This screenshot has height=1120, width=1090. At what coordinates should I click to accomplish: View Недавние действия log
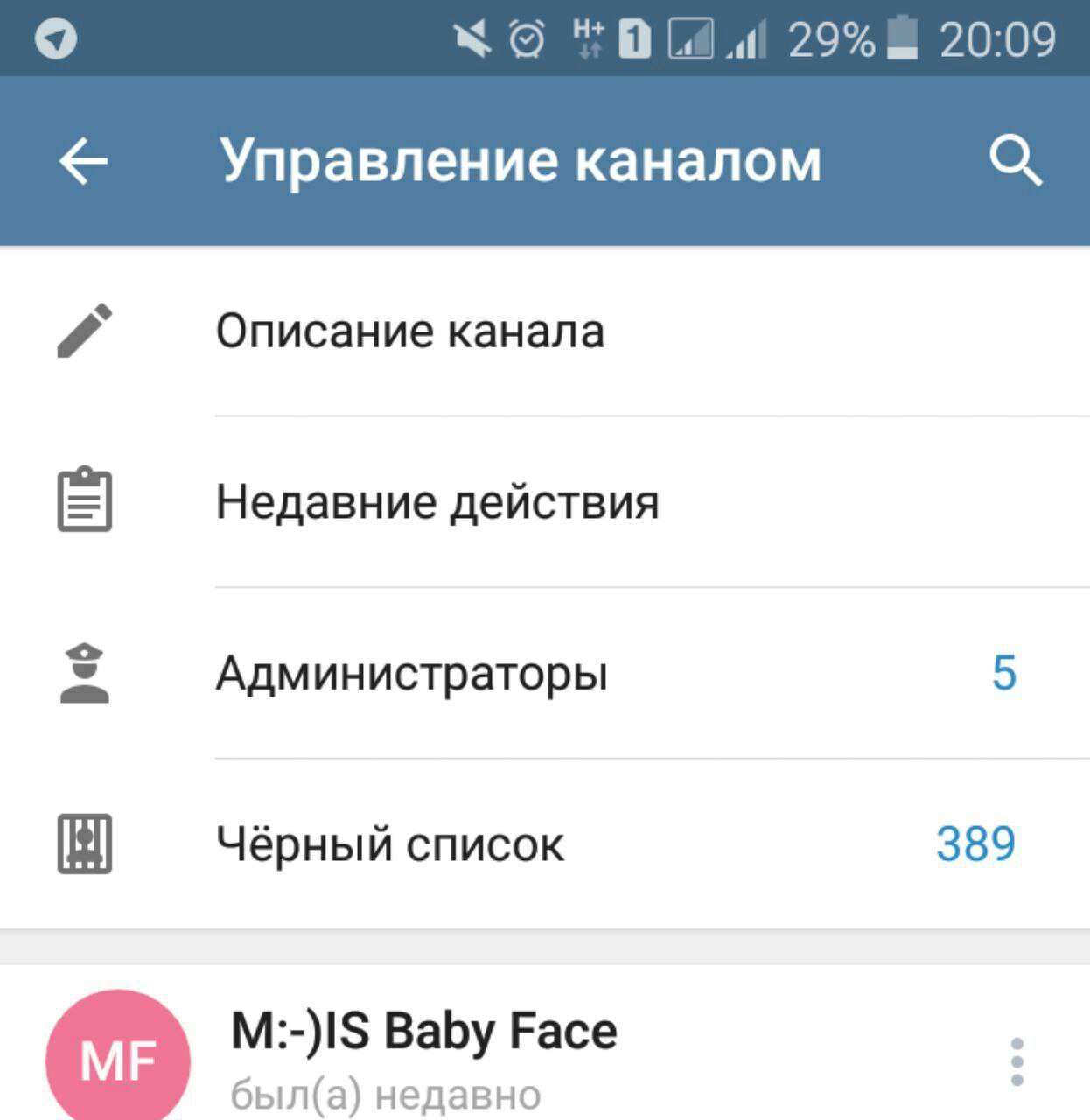pyautogui.click(x=437, y=502)
